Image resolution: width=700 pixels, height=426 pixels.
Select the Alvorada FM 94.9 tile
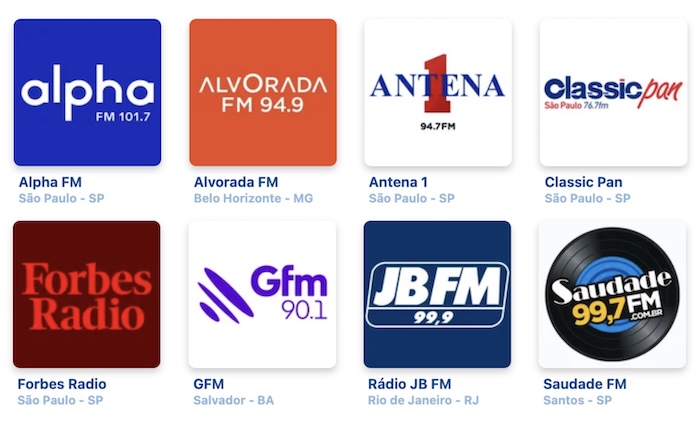262,92
